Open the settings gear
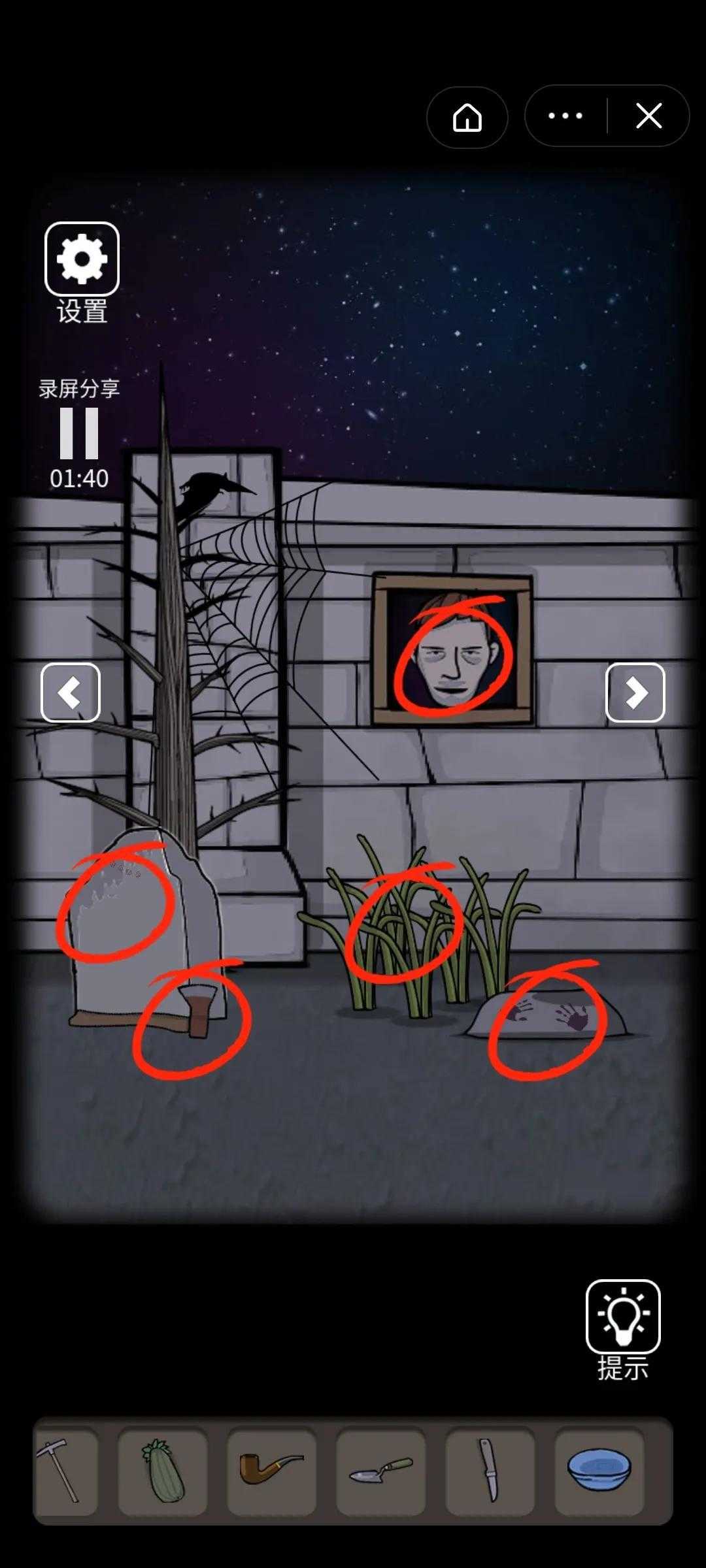 82,259
